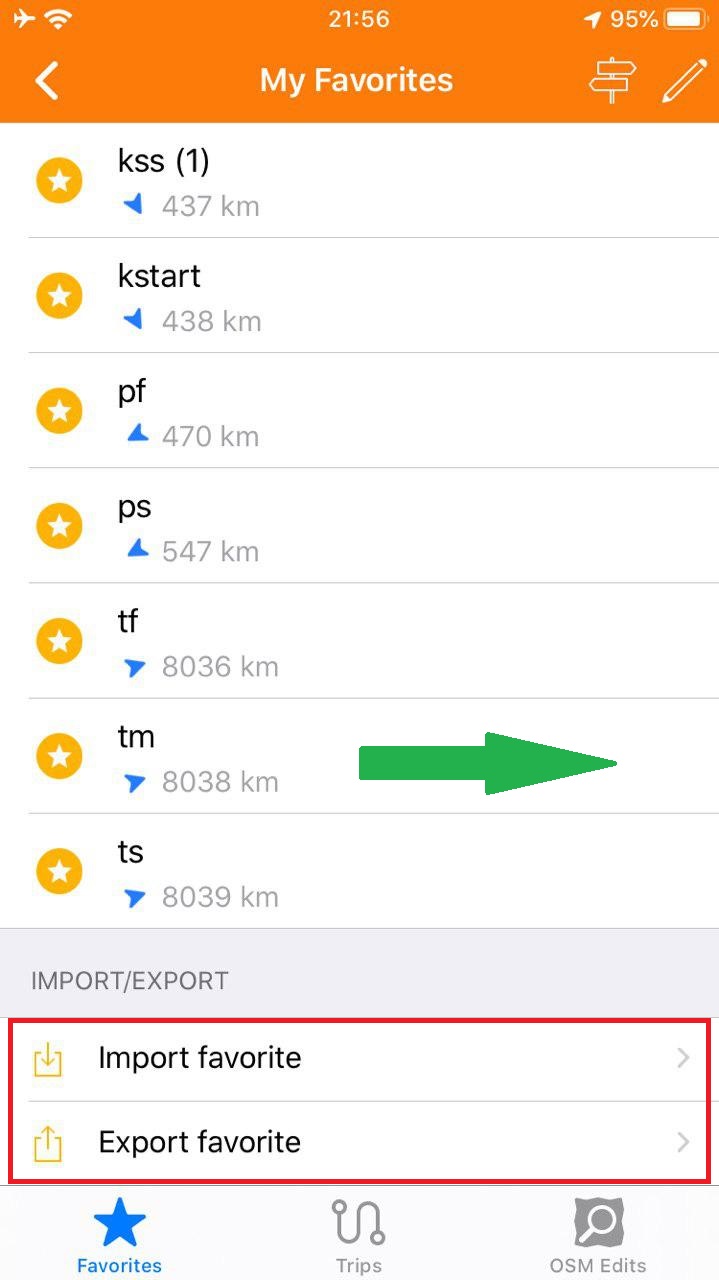The image size is (719, 1280).
Task: Open the signpost directions icon
Action: coord(612,80)
